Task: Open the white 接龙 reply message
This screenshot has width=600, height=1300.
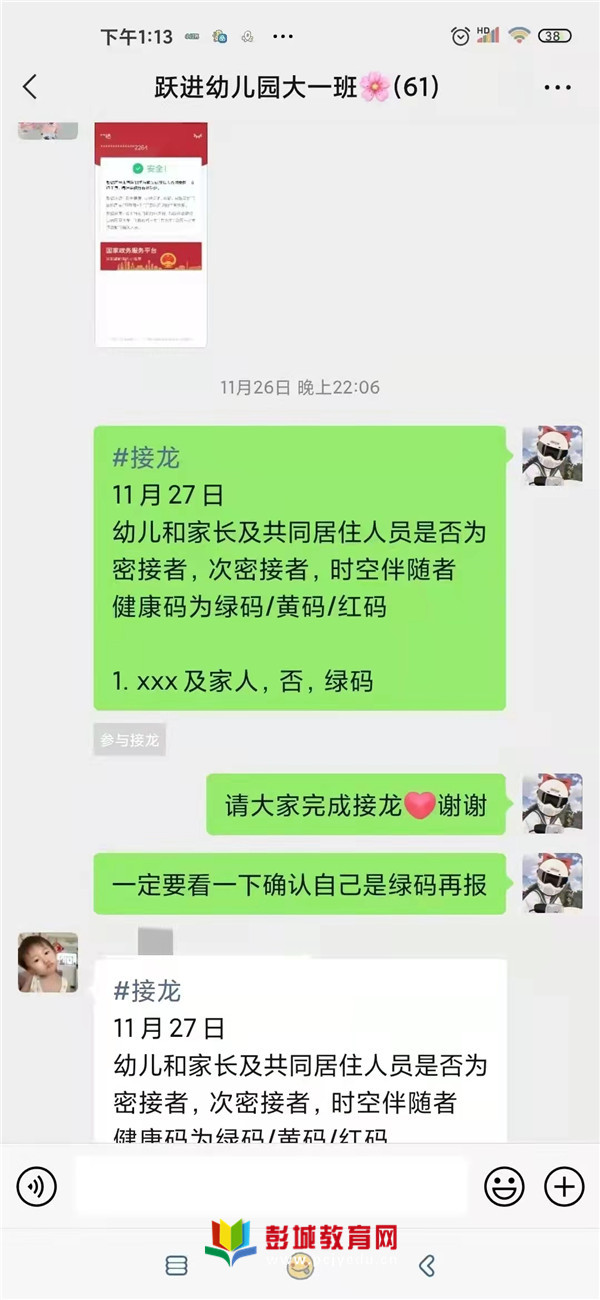Action: tap(300, 1050)
